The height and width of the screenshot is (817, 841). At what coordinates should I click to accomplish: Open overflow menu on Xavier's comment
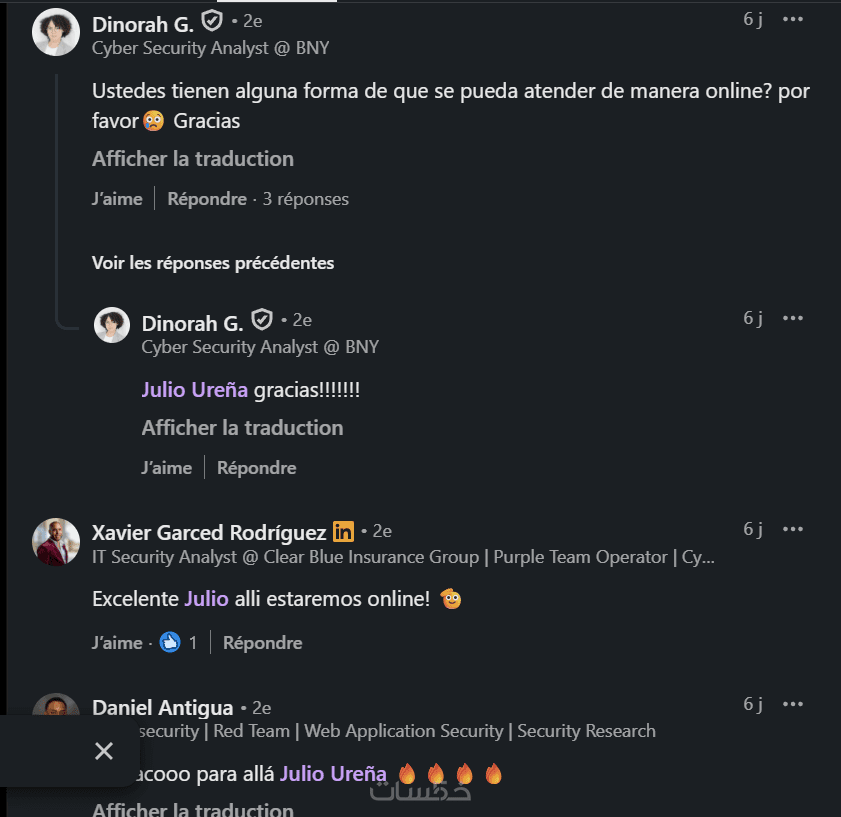pos(792,529)
